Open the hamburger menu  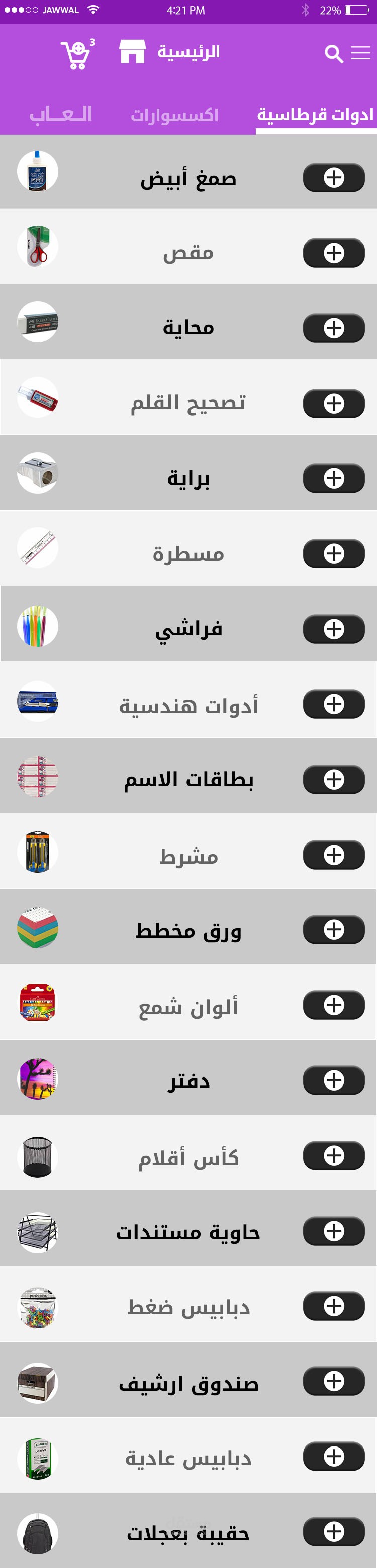pyautogui.click(x=360, y=54)
